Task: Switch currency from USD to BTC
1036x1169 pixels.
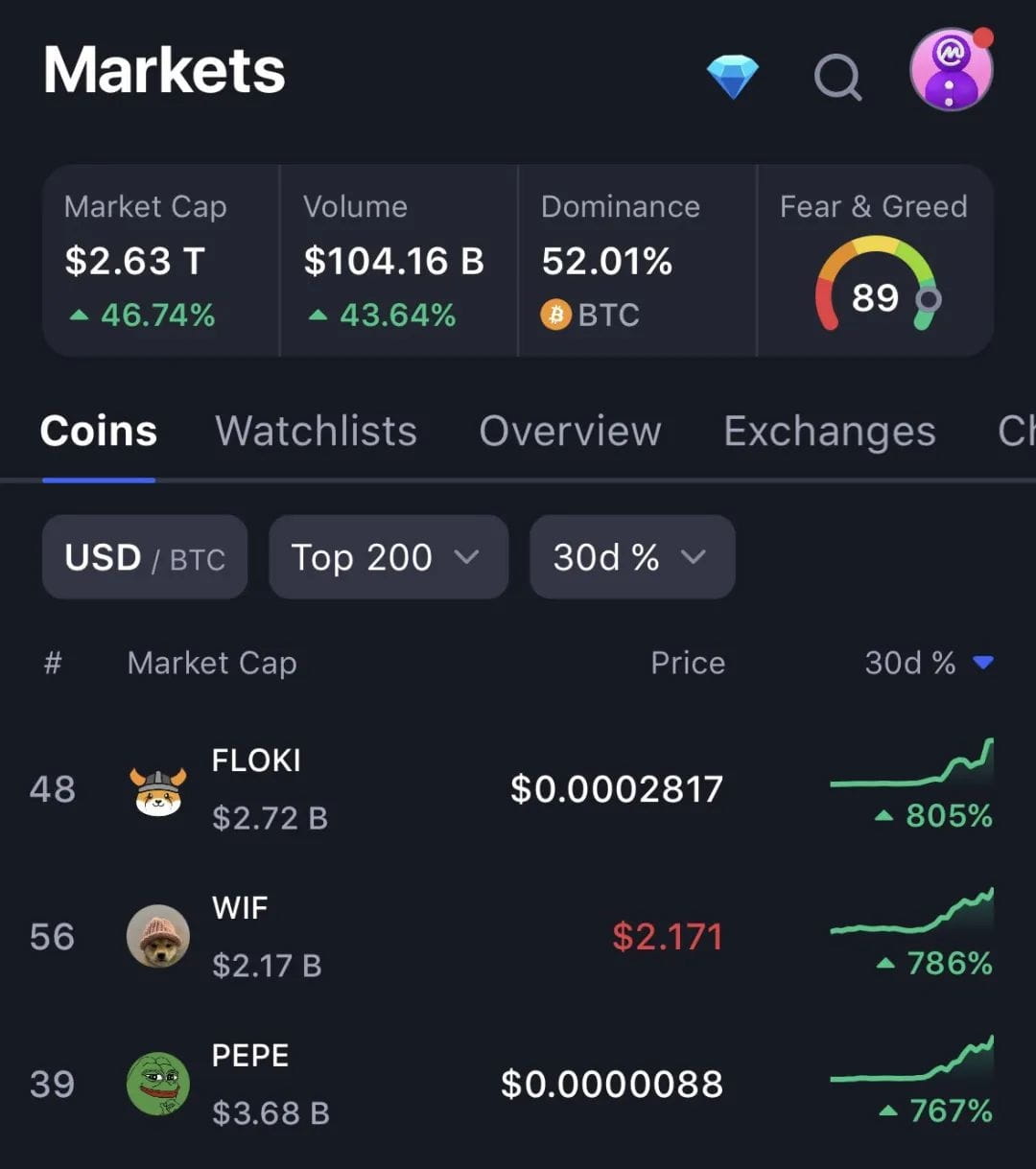Action: tap(198, 559)
